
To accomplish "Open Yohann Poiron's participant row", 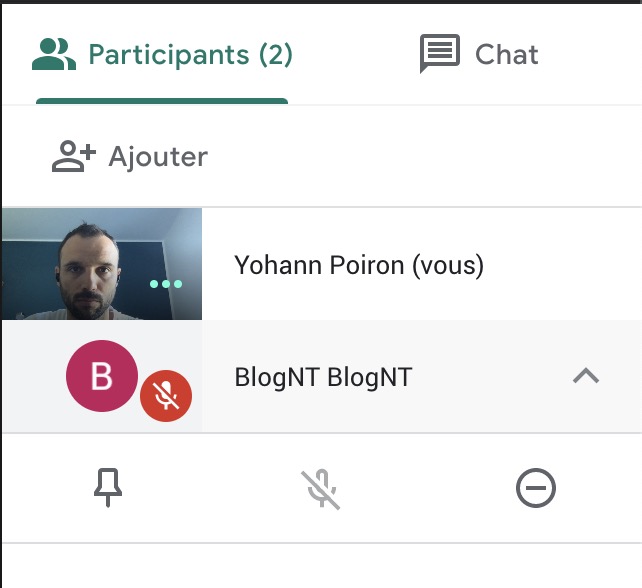I will 358,265.
